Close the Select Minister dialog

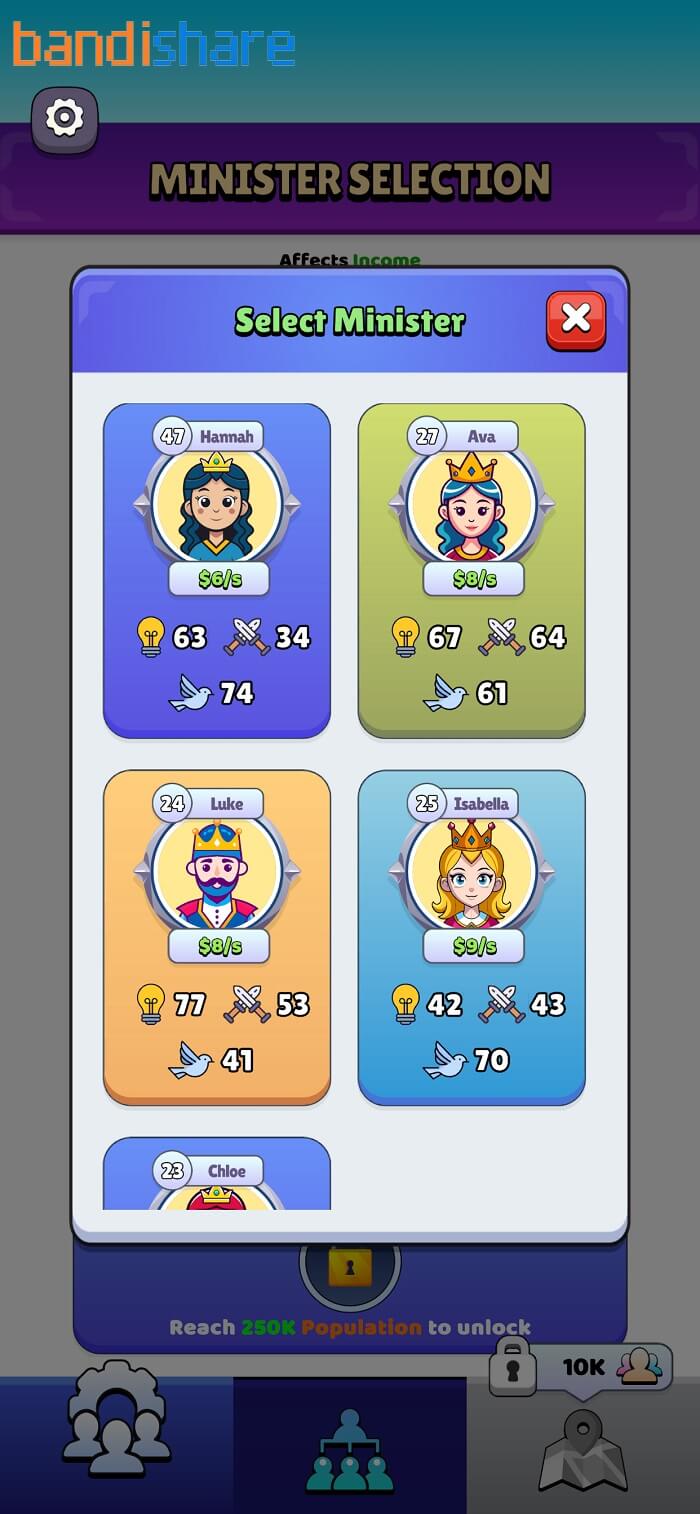pyautogui.click(x=576, y=320)
